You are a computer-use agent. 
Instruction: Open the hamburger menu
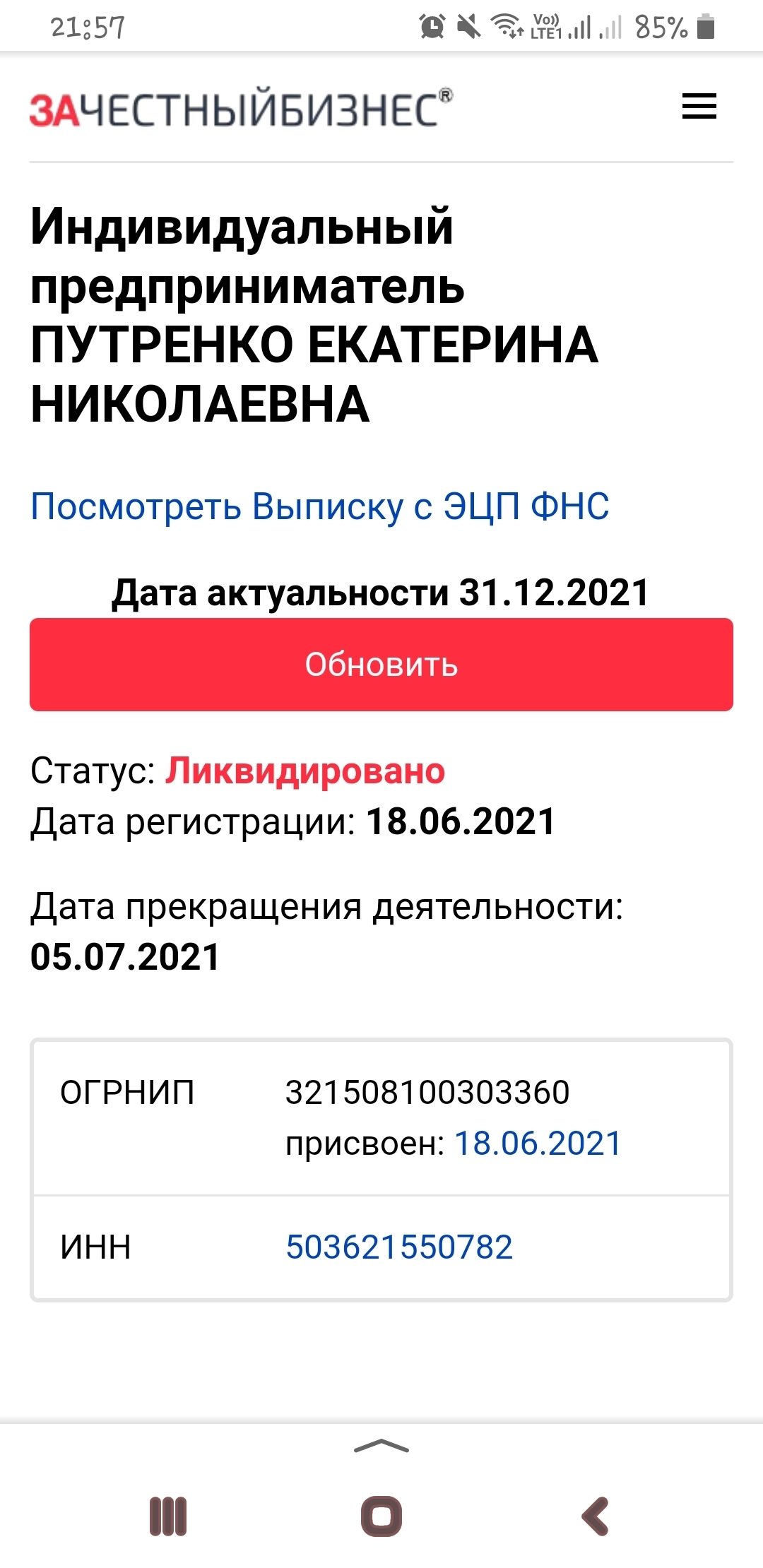click(x=699, y=107)
